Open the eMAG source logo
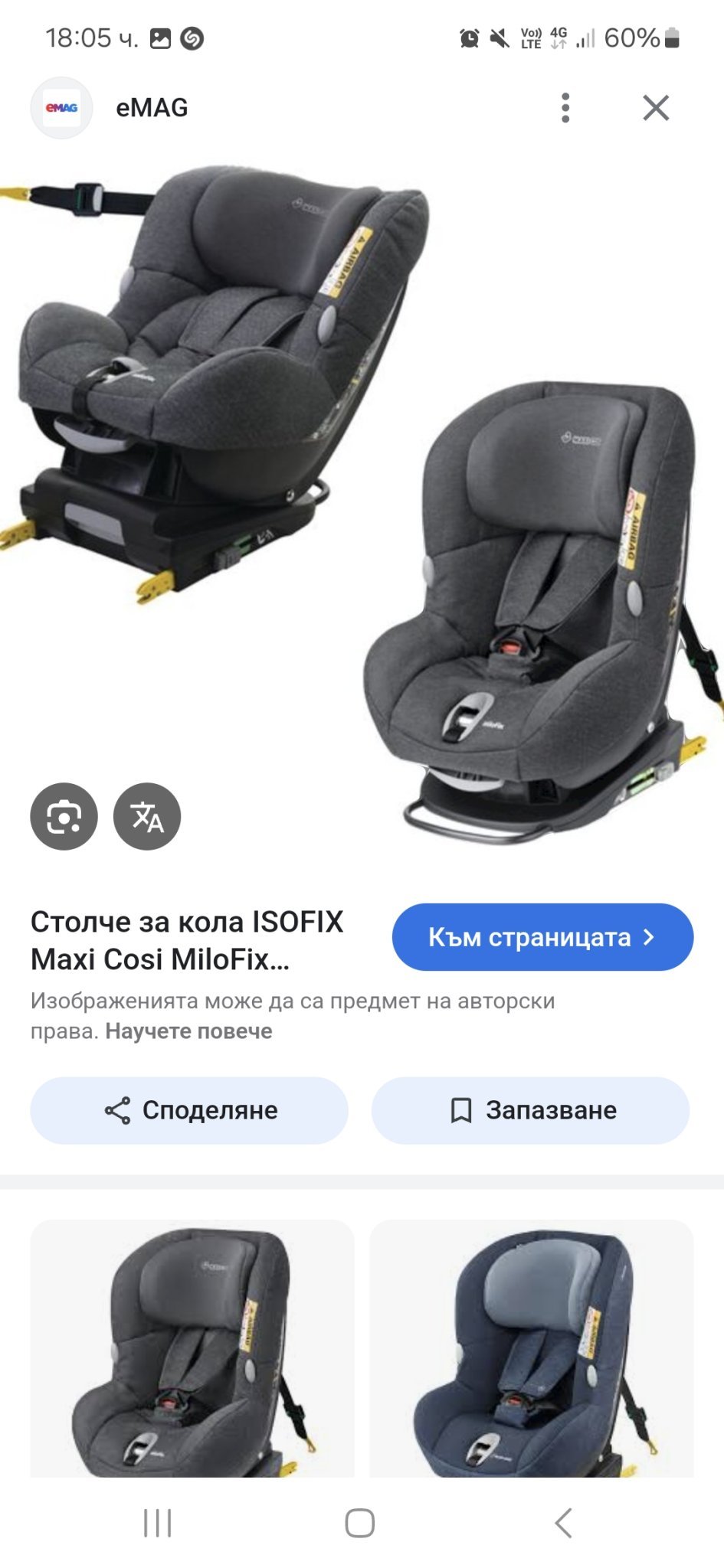The width and height of the screenshot is (724, 1568). [61, 108]
